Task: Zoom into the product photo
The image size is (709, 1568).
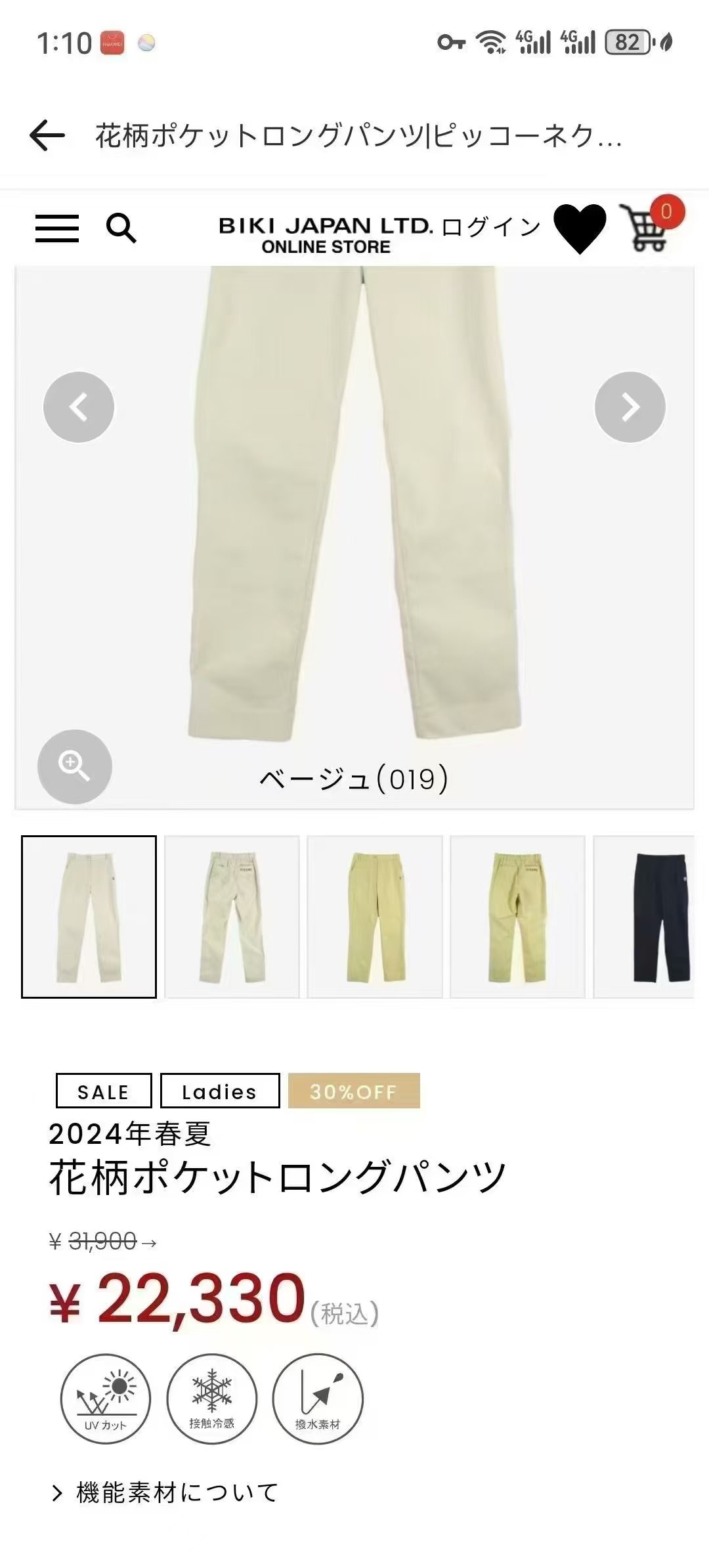Action: [75, 766]
